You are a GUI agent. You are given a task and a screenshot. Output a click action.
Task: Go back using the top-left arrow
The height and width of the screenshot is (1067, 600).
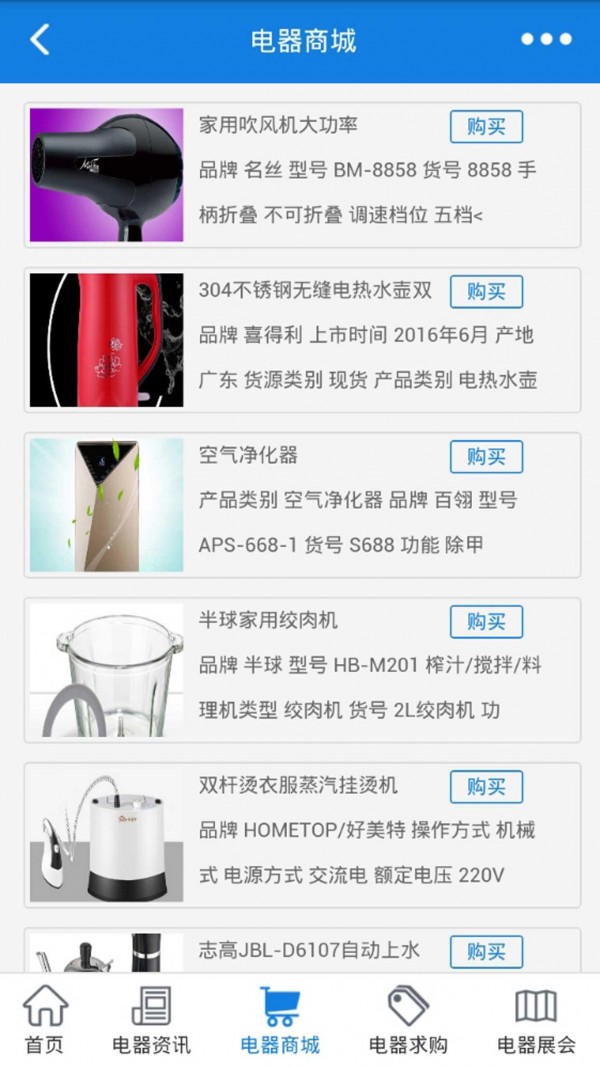[40, 40]
